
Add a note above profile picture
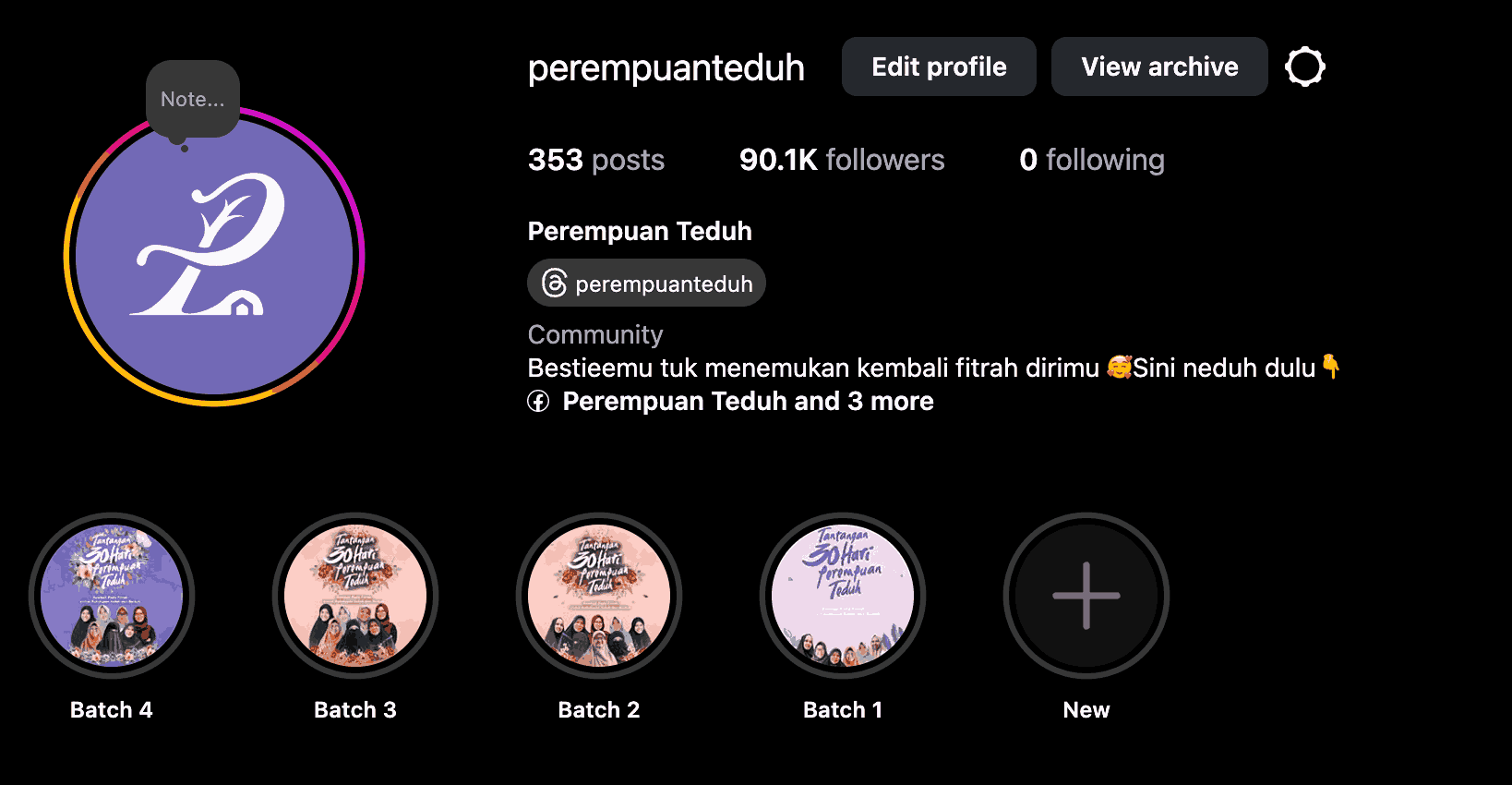pos(192,99)
